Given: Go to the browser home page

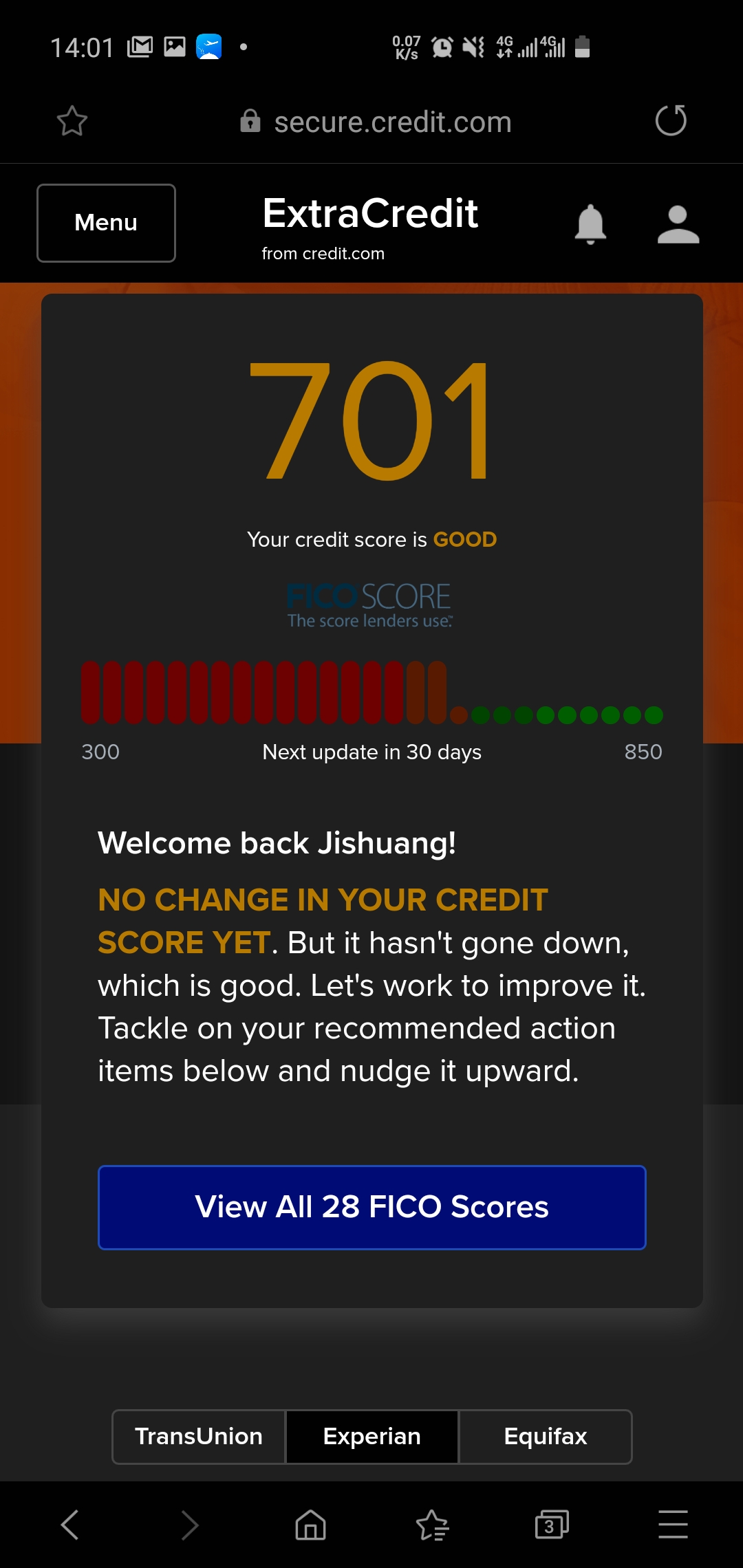Looking at the screenshot, I should point(310,1525).
